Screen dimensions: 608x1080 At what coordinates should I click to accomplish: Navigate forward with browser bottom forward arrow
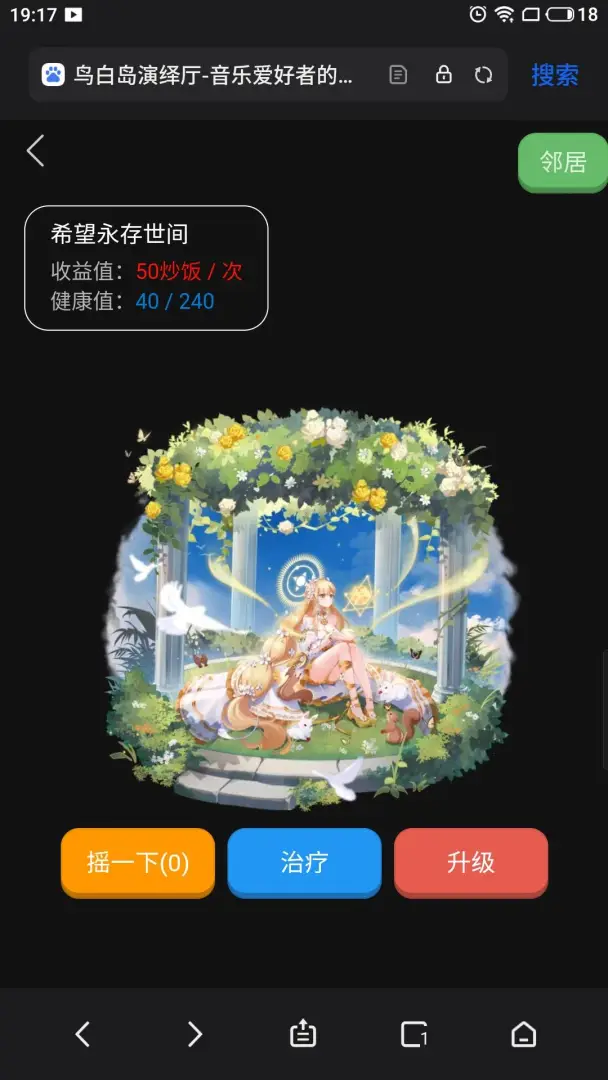pyautogui.click(x=195, y=1034)
